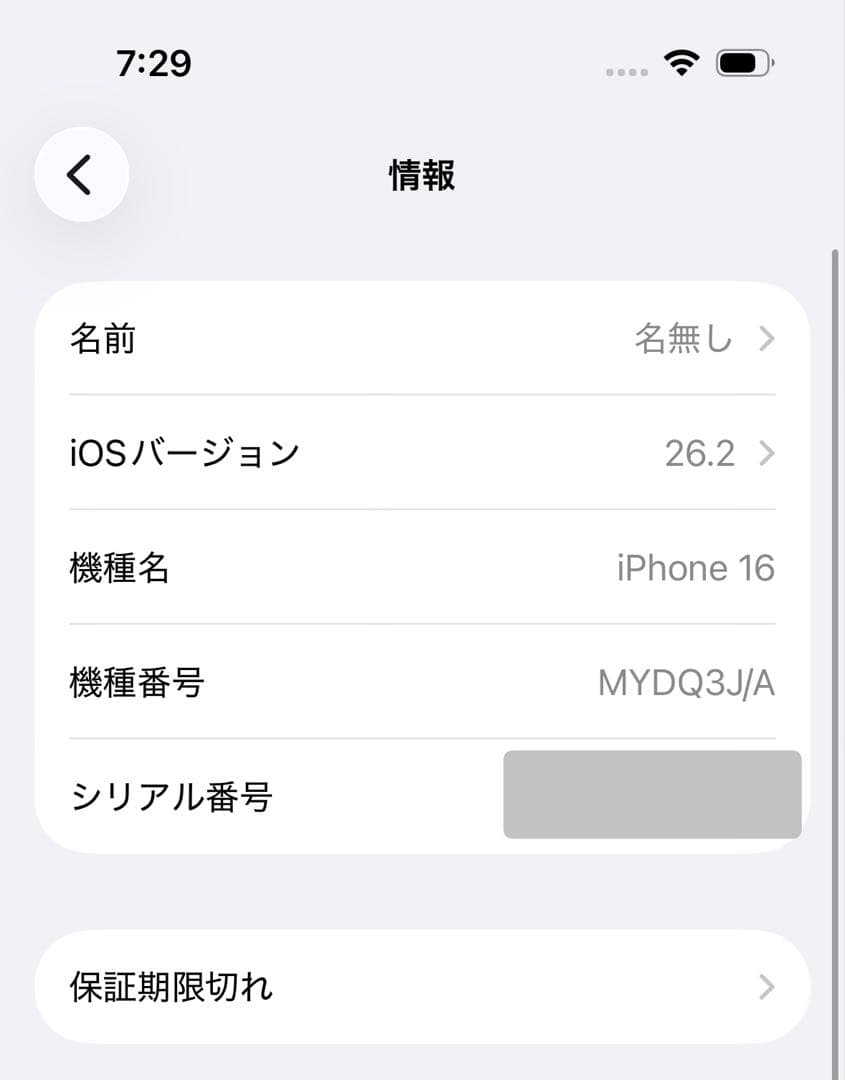Select the iOSバージョン label text
This screenshot has width=845, height=1080.
183,452
